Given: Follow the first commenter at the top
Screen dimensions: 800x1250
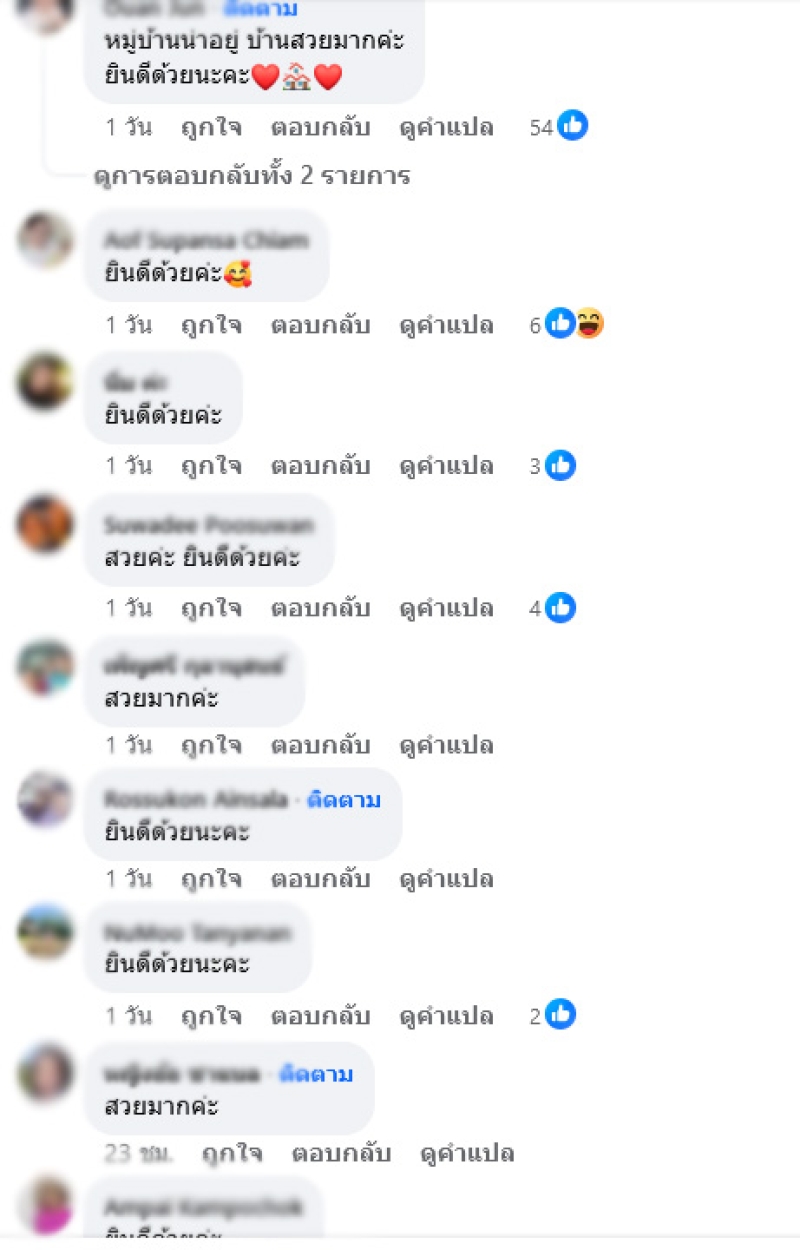Looking at the screenshot, I should click(x=260, y=10).
